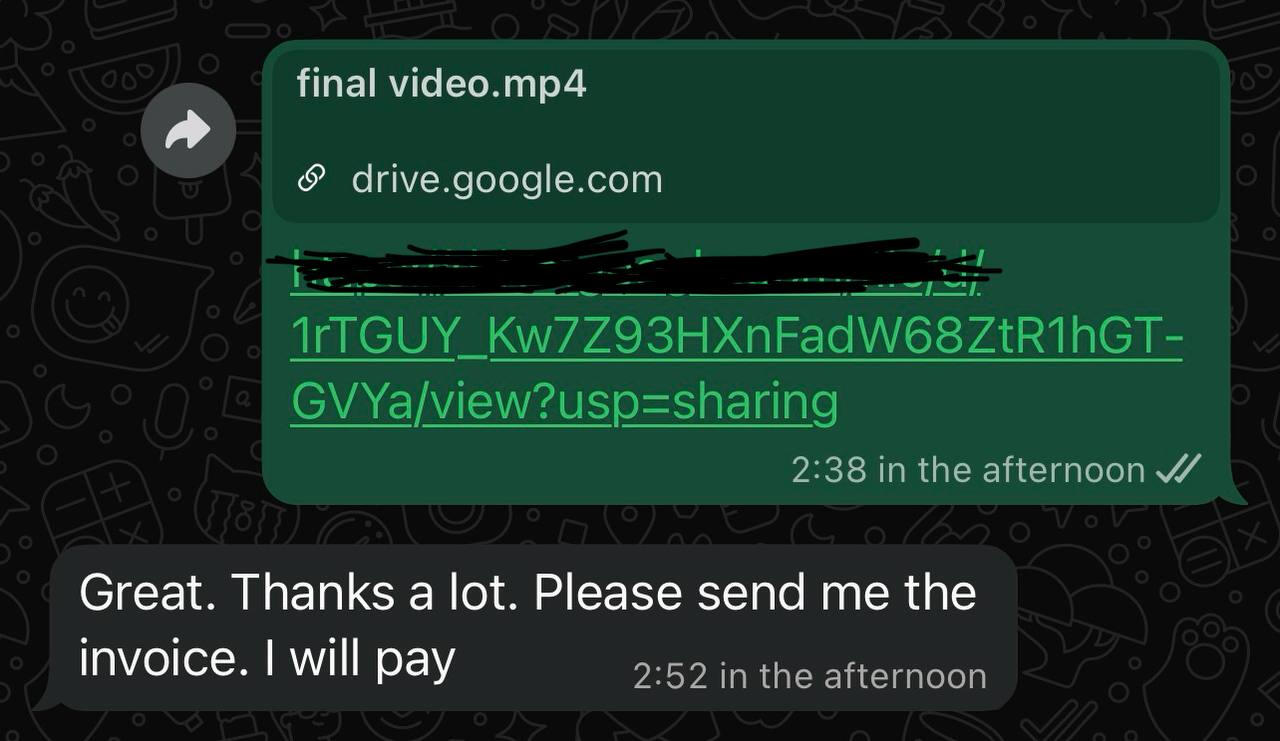Screen dimensions: 1280x741
Task: Forward the final video.mp4 message
Action: pyautogui.click(x=188, y=131)
